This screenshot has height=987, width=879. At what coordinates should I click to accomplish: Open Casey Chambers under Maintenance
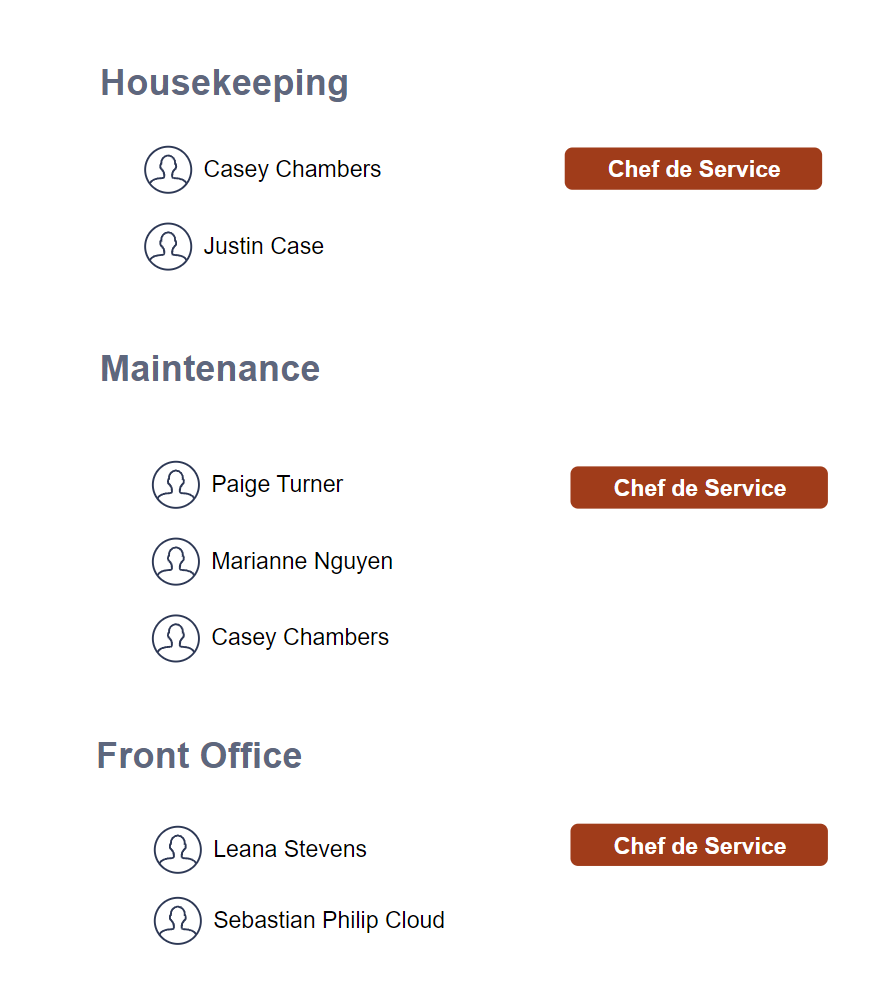(270, 638)
